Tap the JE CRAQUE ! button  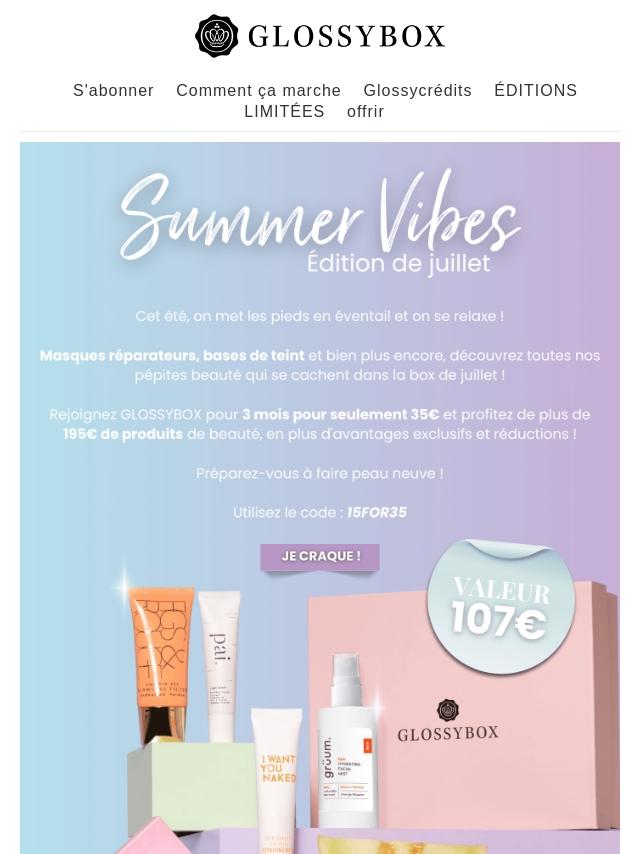point(320,557)
